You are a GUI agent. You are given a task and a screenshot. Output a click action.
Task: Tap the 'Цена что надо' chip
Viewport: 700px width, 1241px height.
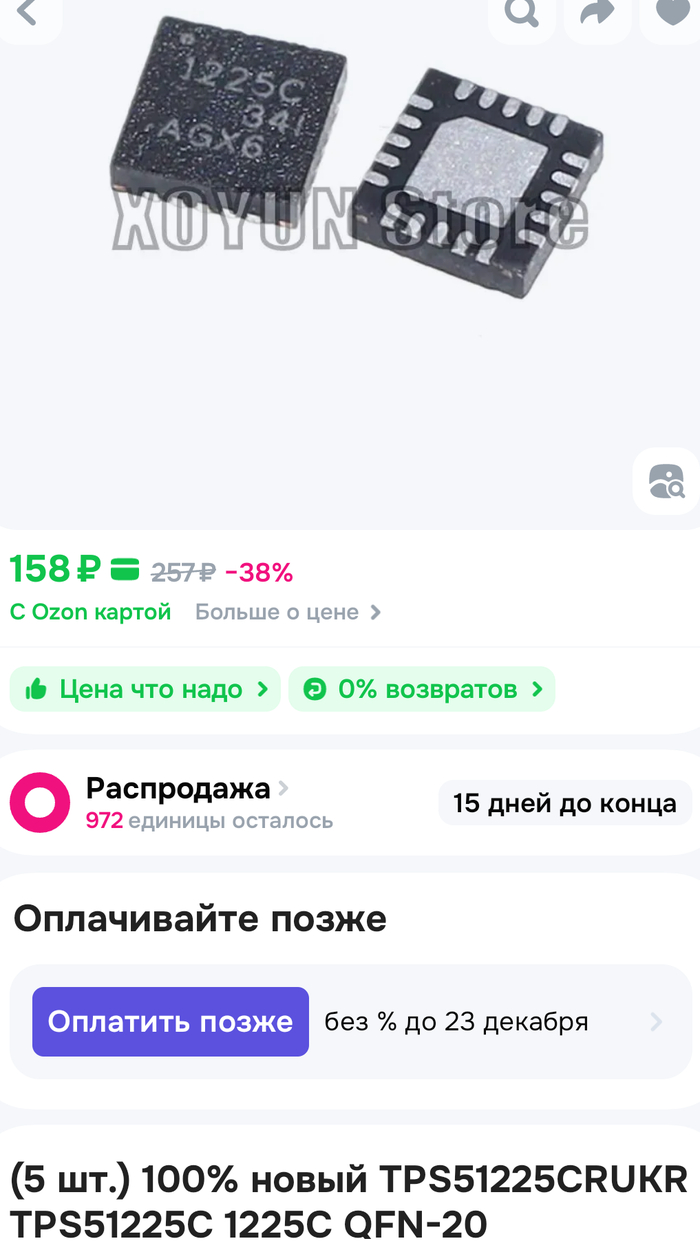146,689
